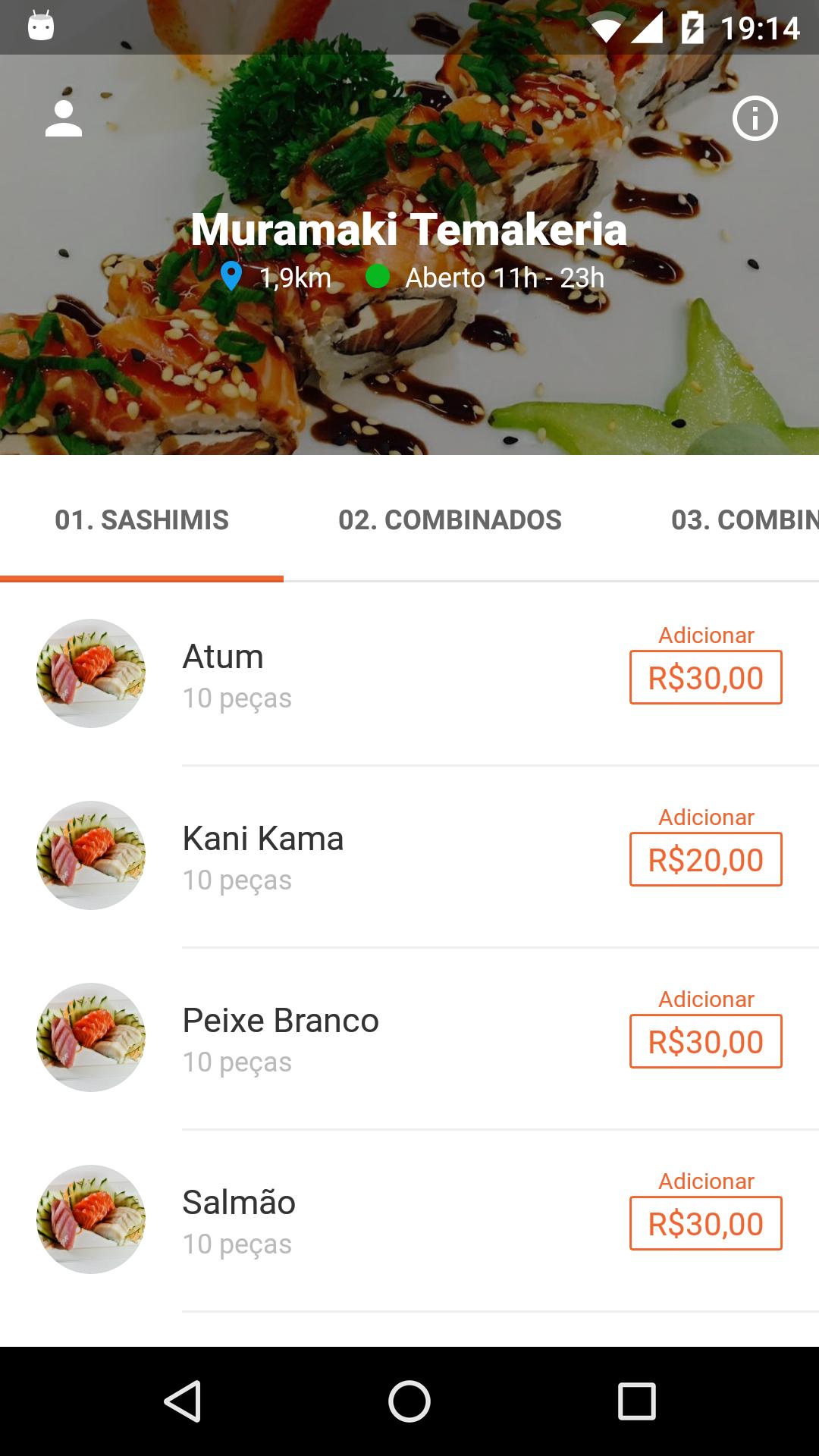Select the 01. Sashimis tab
The width and height of the screenshot is (819, 1456).
pos(142,520)
